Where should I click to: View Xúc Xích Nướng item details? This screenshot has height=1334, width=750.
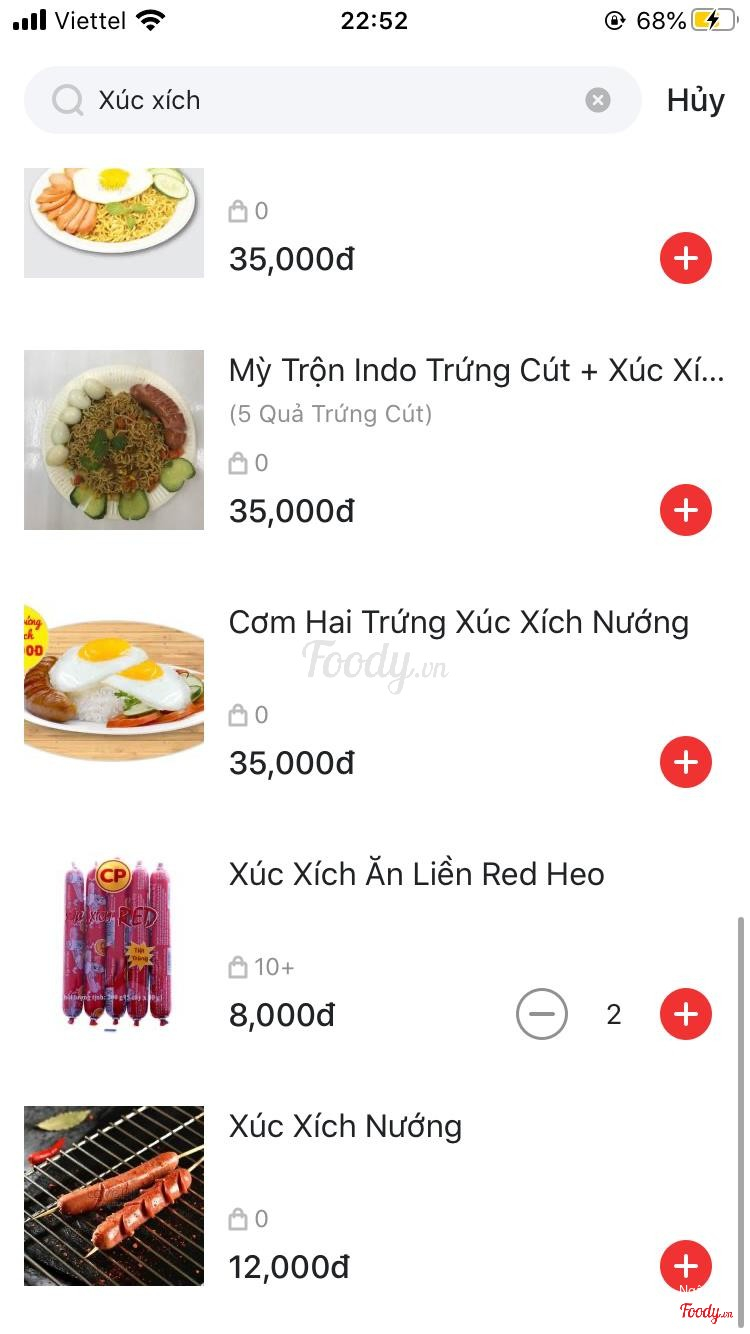tap(345, 1127)
